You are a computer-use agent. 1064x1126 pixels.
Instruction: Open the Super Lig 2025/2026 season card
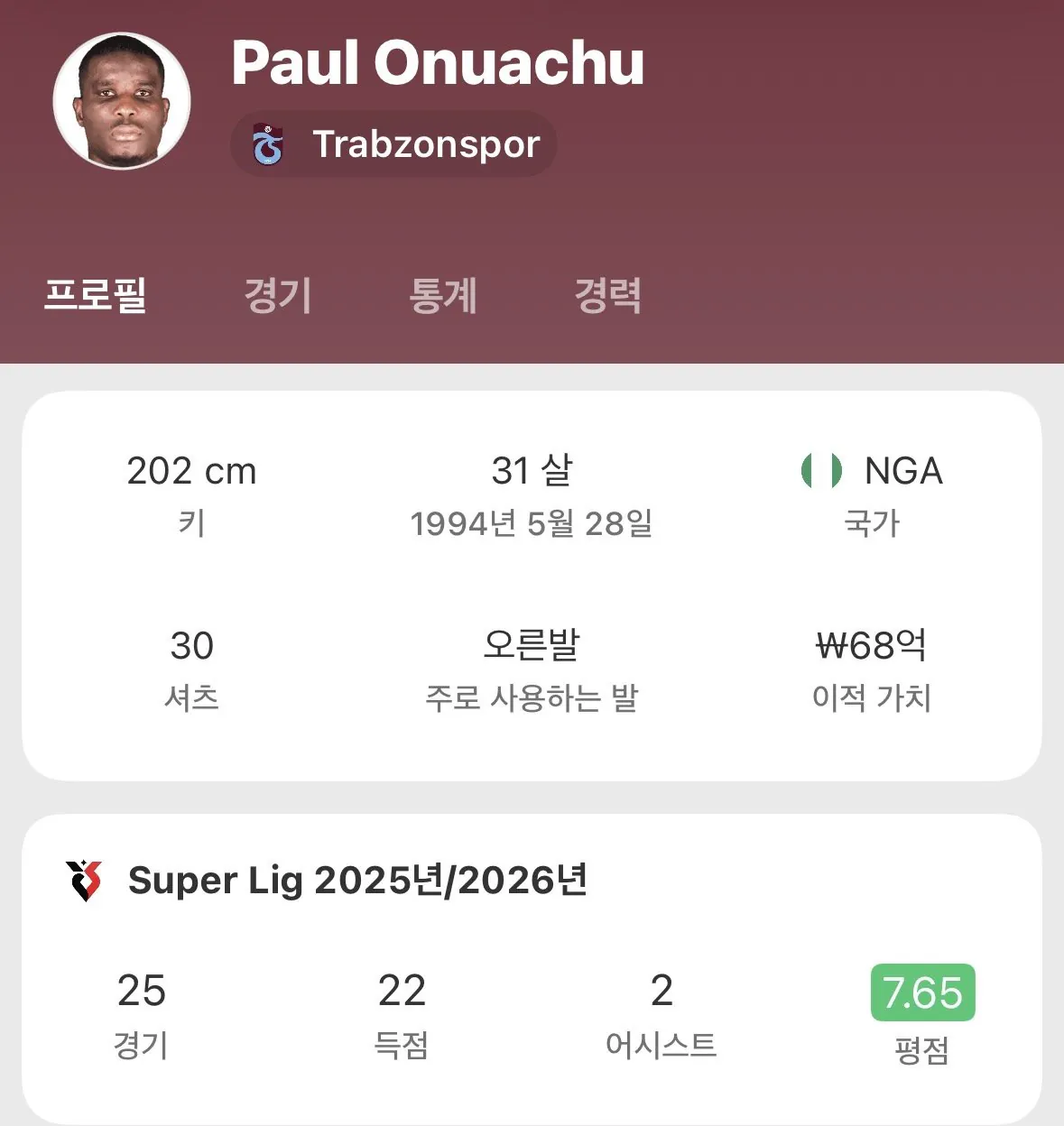(x=357, y=880)
